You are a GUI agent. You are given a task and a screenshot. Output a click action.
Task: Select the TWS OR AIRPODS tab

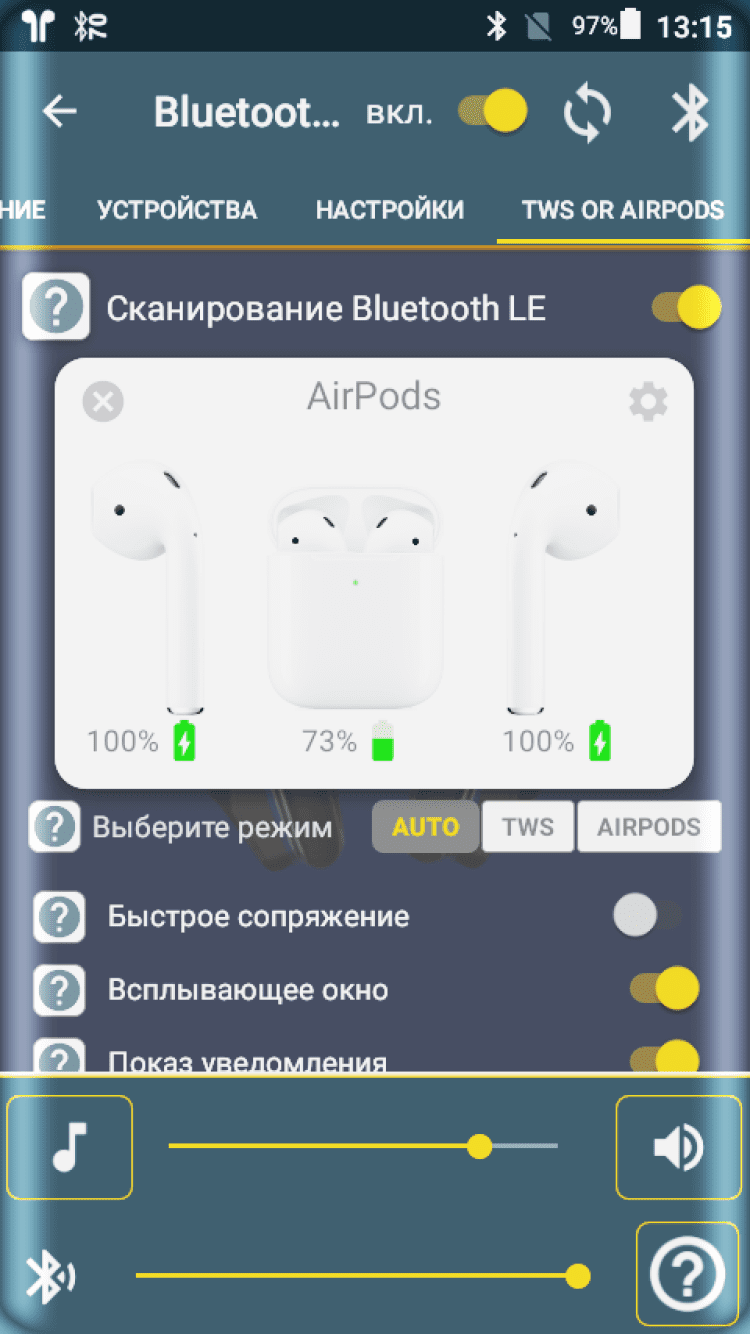click(x=622, y=210)
